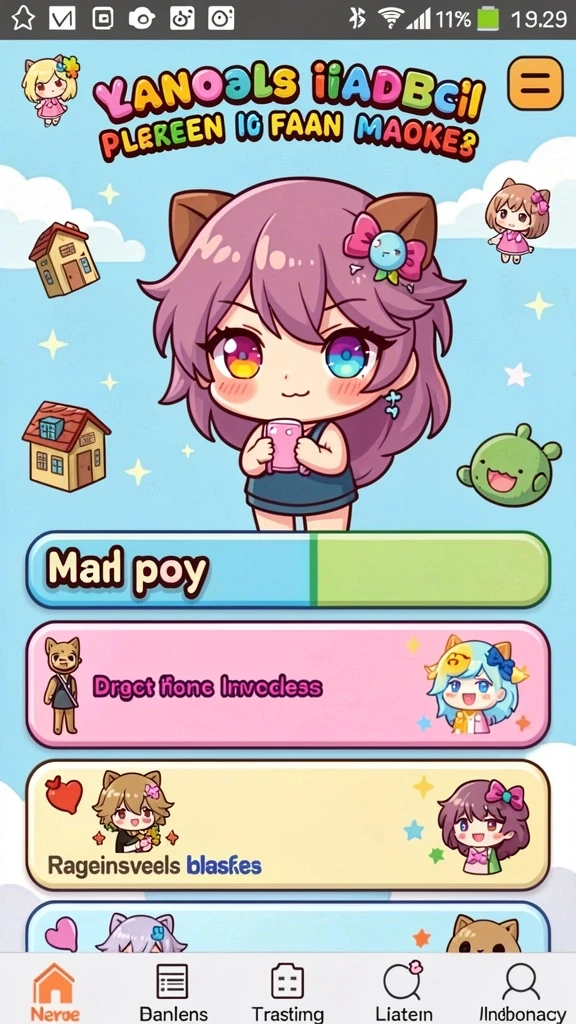Open the Indbonacy profile tab
Screen dimensions: 576x1024
(x=522, y=991)
